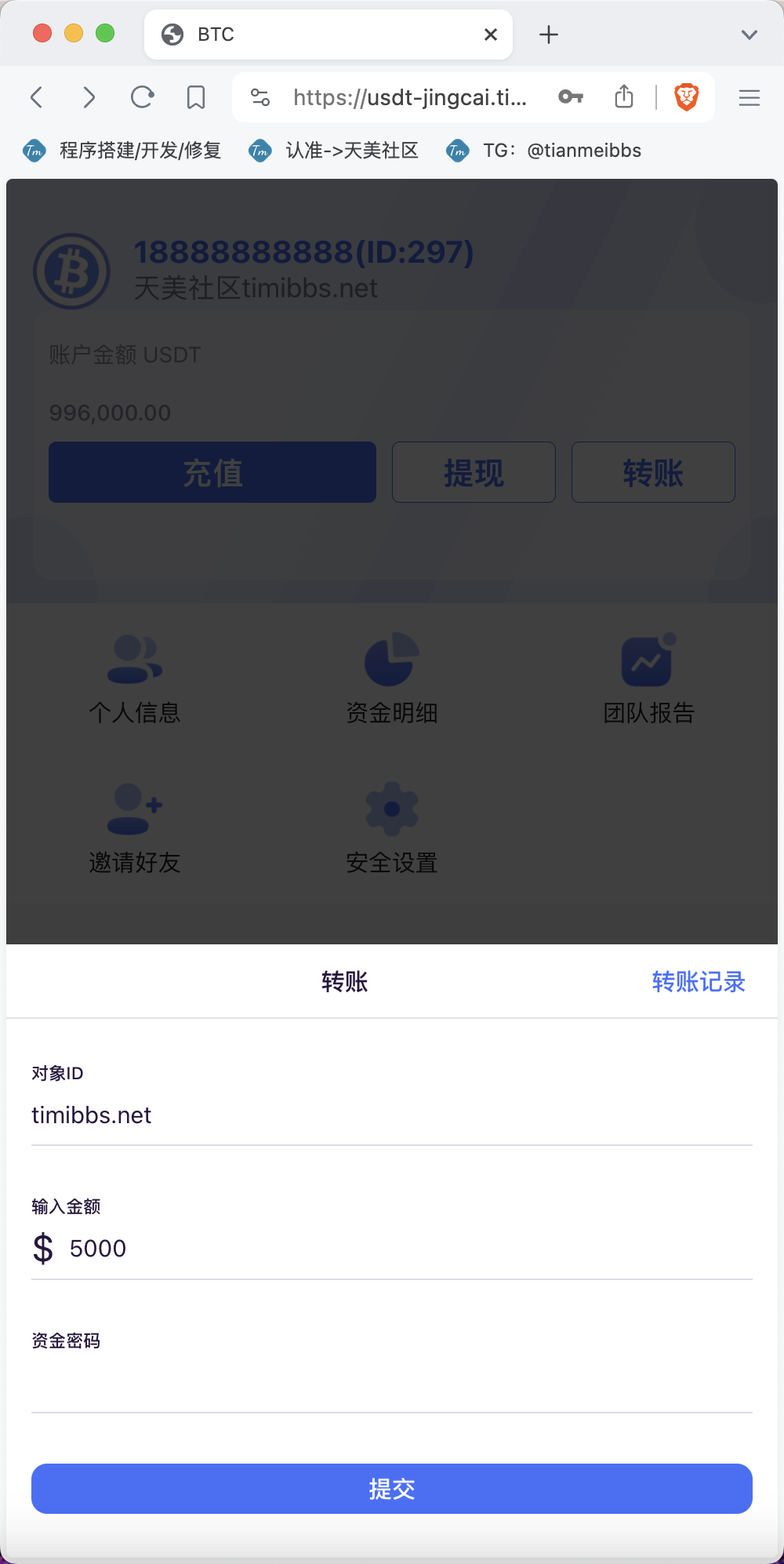Open the browser hamburger menu

coord(750,97)
